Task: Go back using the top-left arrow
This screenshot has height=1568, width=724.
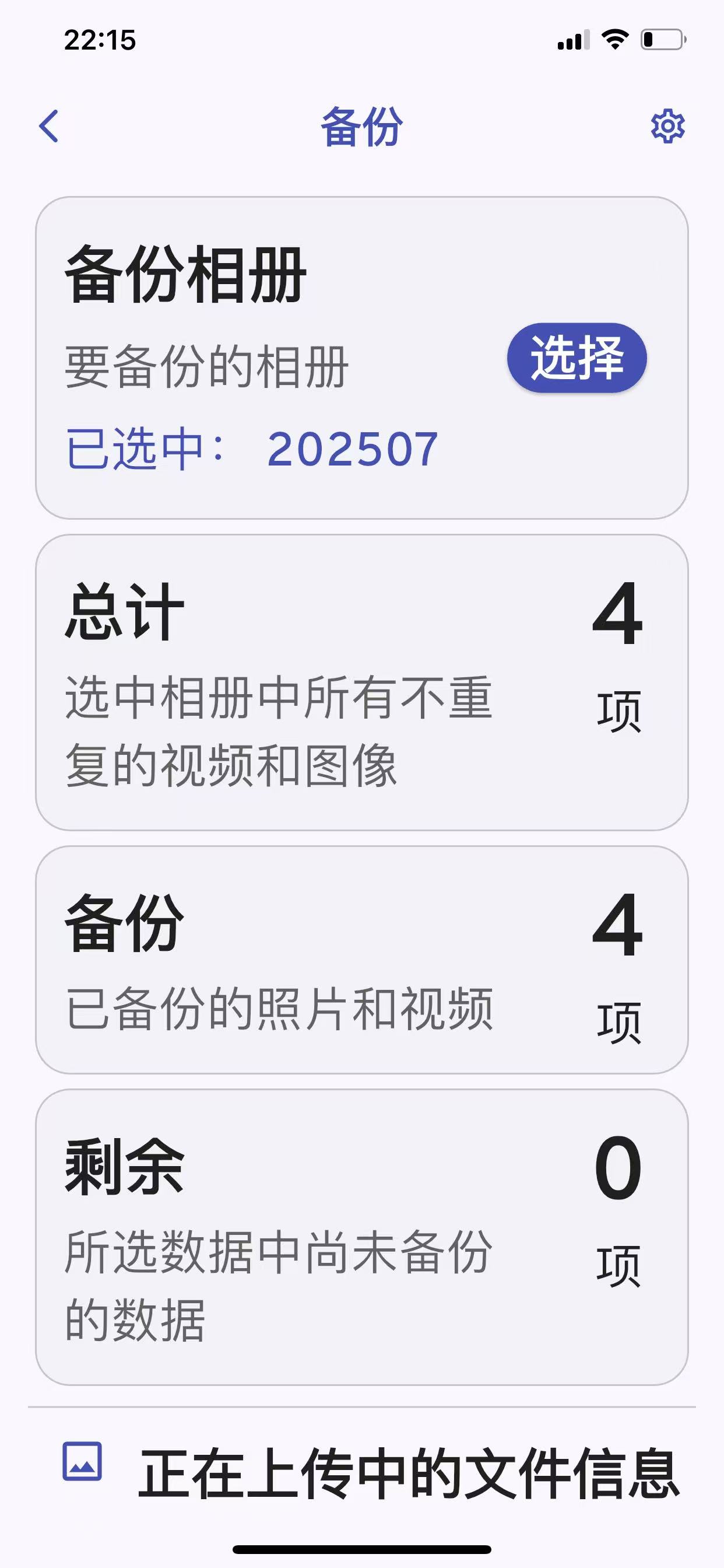Action: pos(48,126)
